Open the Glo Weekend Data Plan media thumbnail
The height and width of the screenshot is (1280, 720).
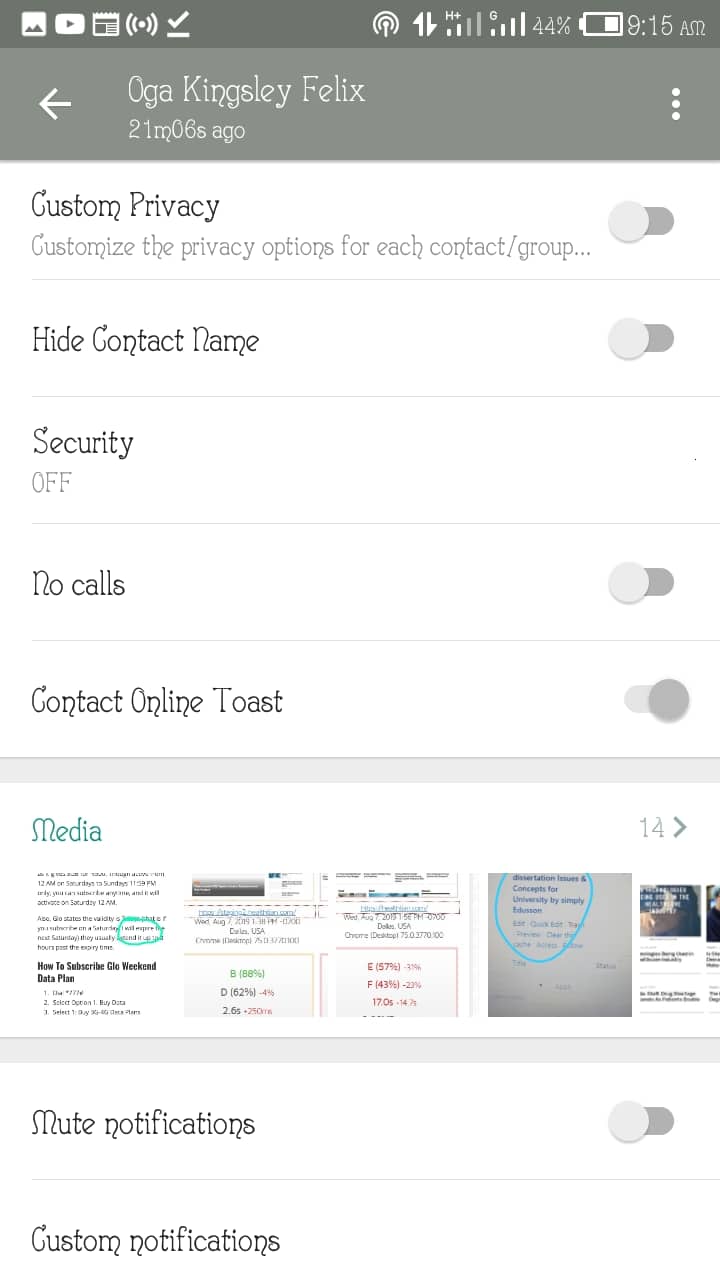pyautogui.click(x=98, y=944)
